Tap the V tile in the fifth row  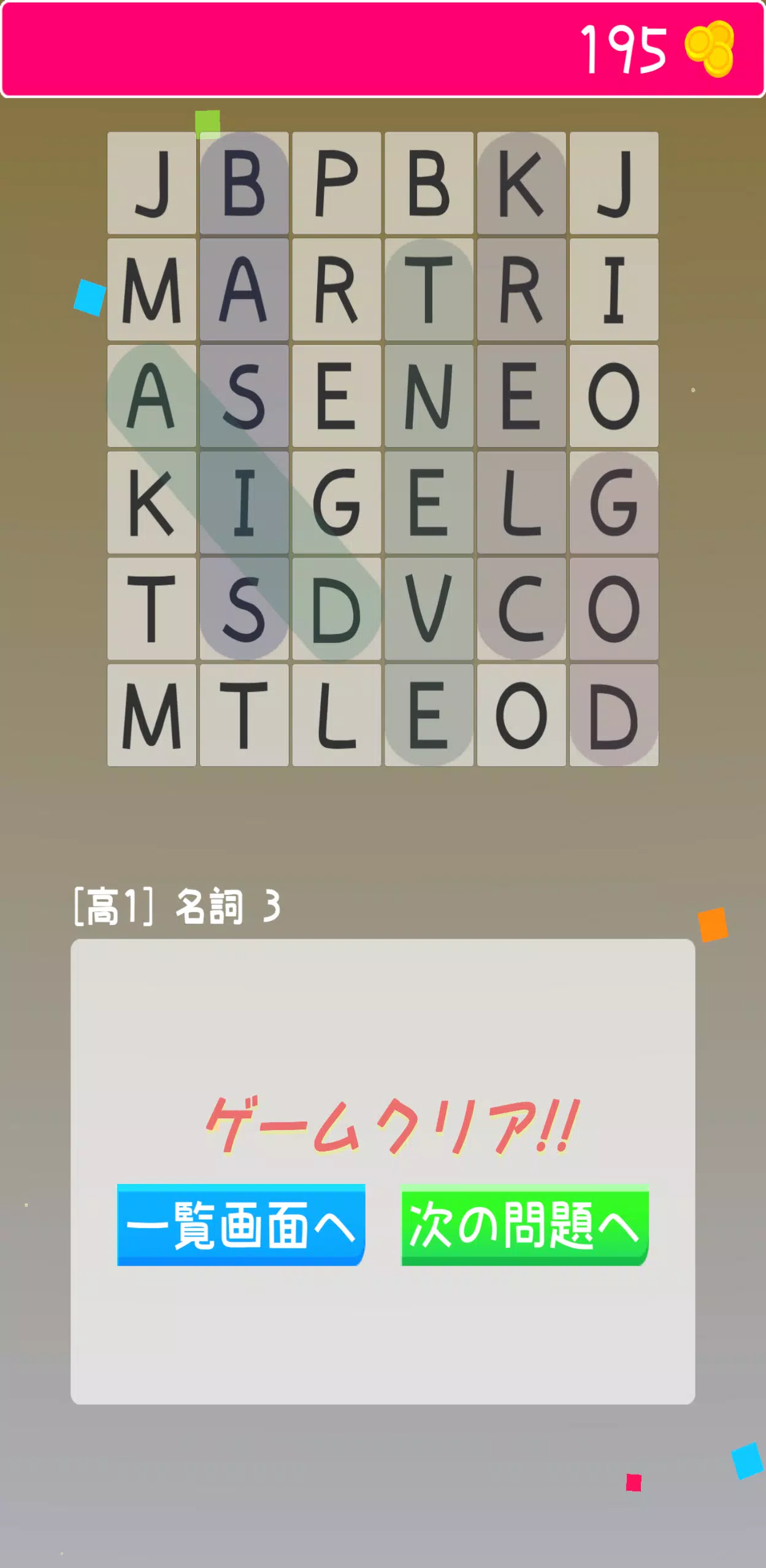pyautogui.click(x=429, y=607)
